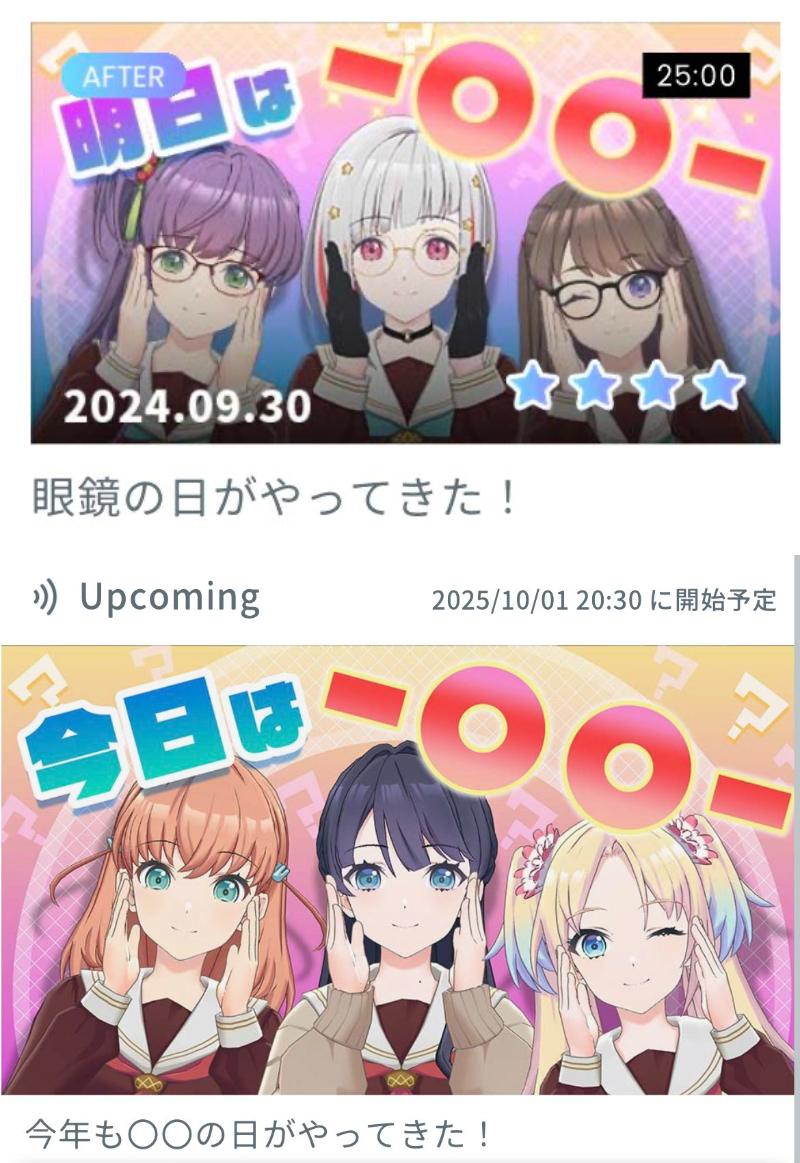Open the upcoming 今日は〇〇 stream card
The image size is (800, 1163).
coord(400,870)
